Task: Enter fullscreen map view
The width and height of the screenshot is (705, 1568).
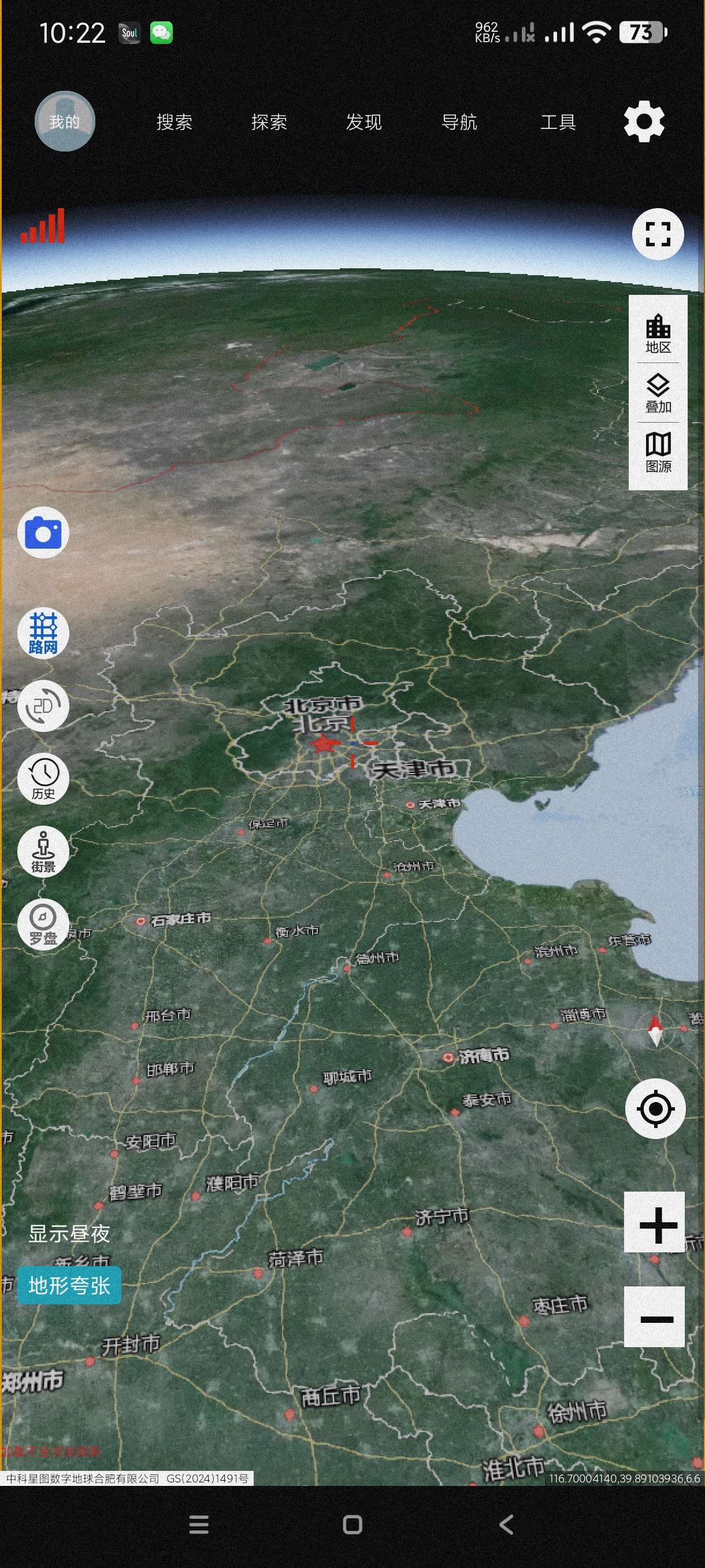Action: coord(658,234)
